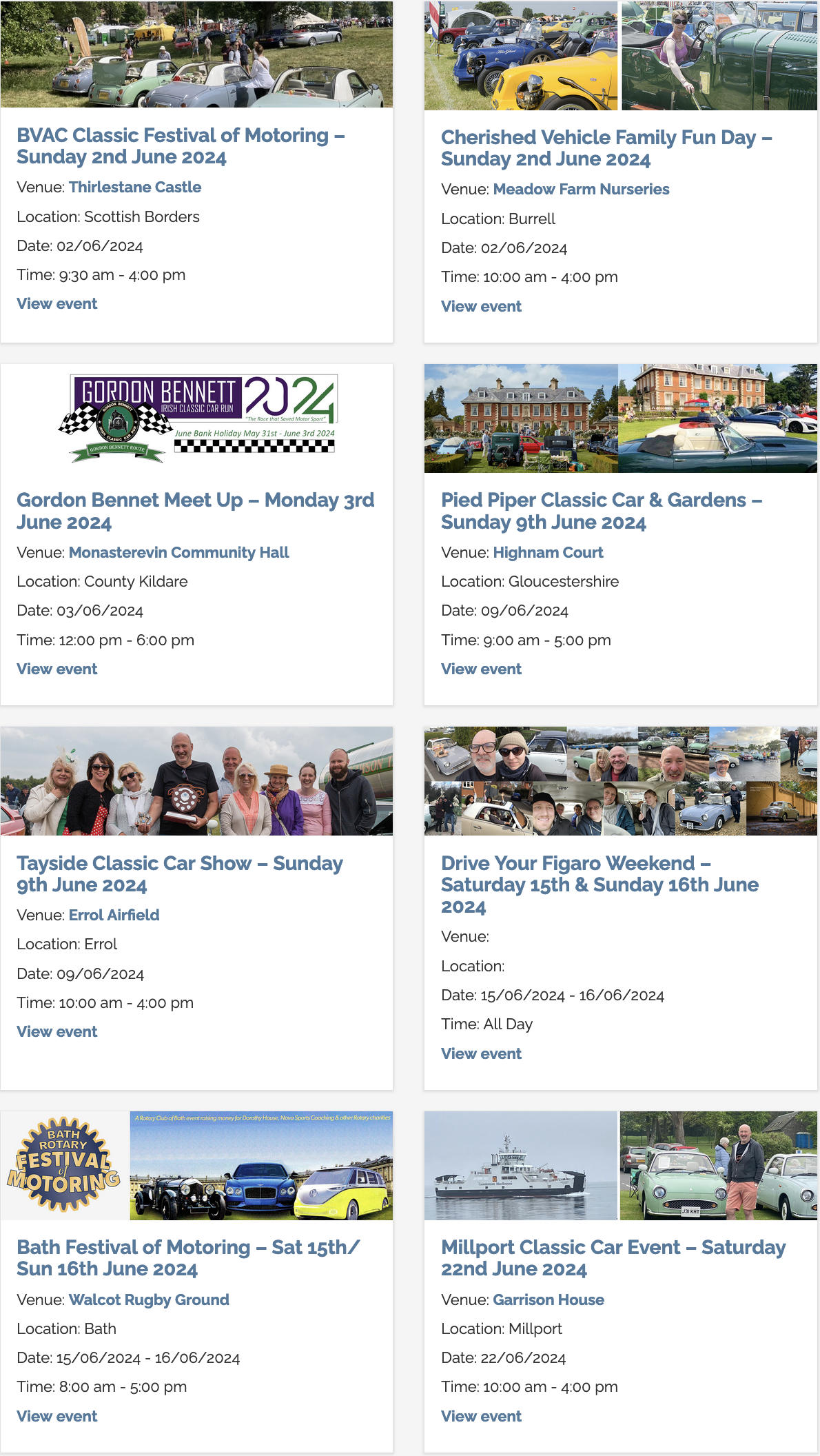Open Thirlestane Castle venue link
The width and height of the screenshot is (820, 1456).
coord(135,188)
